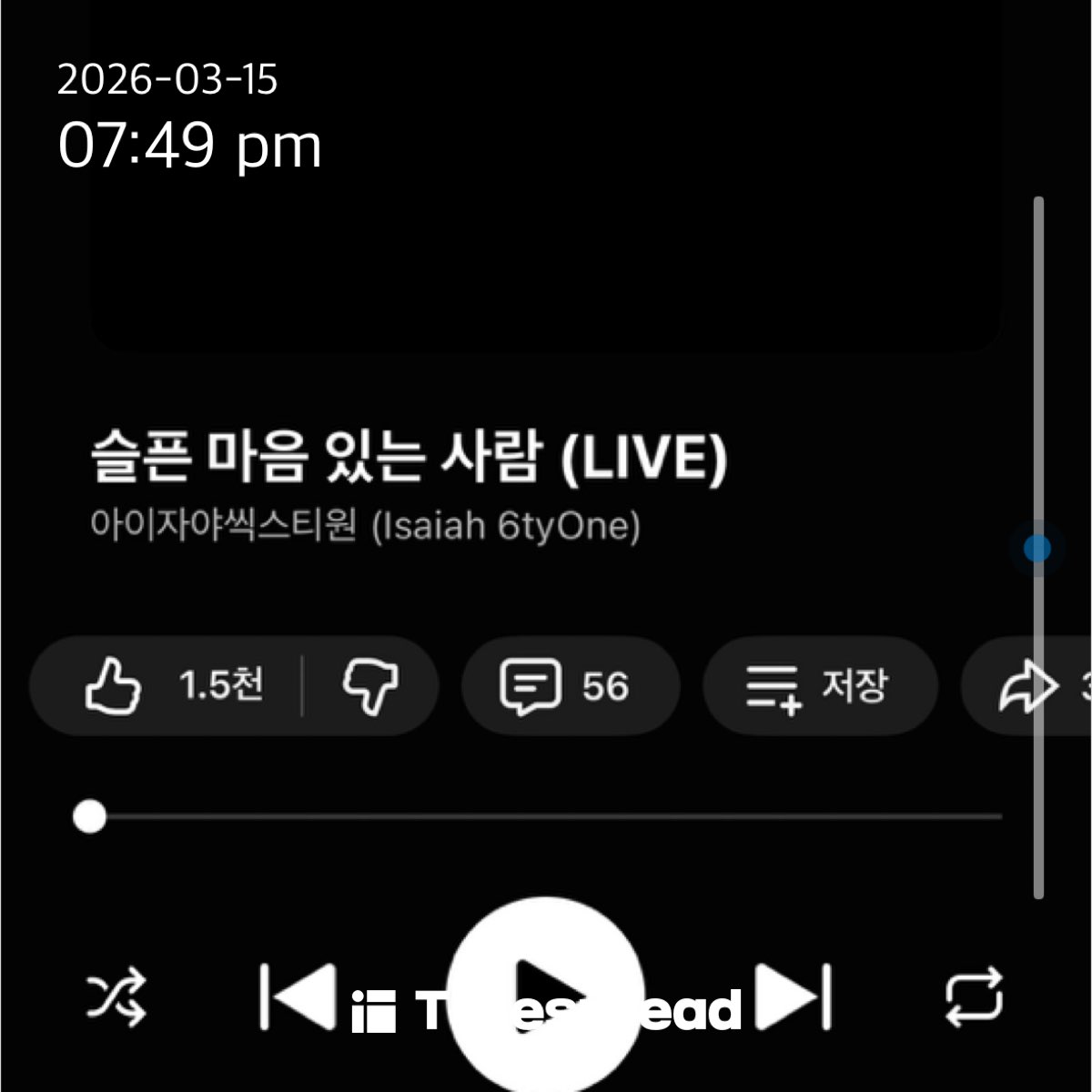Toggle repeat mode
This screenshot has height=1092, width=1092.
(974, 997)
